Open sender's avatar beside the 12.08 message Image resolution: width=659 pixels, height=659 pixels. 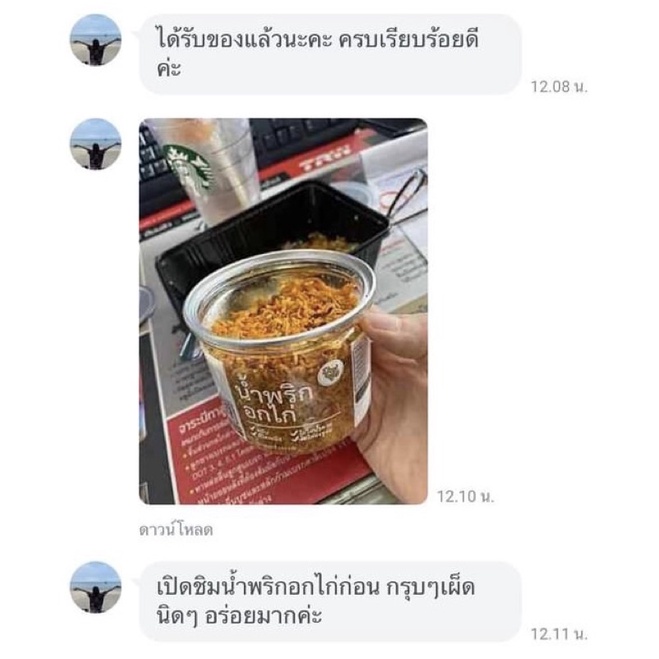point(95,40)
